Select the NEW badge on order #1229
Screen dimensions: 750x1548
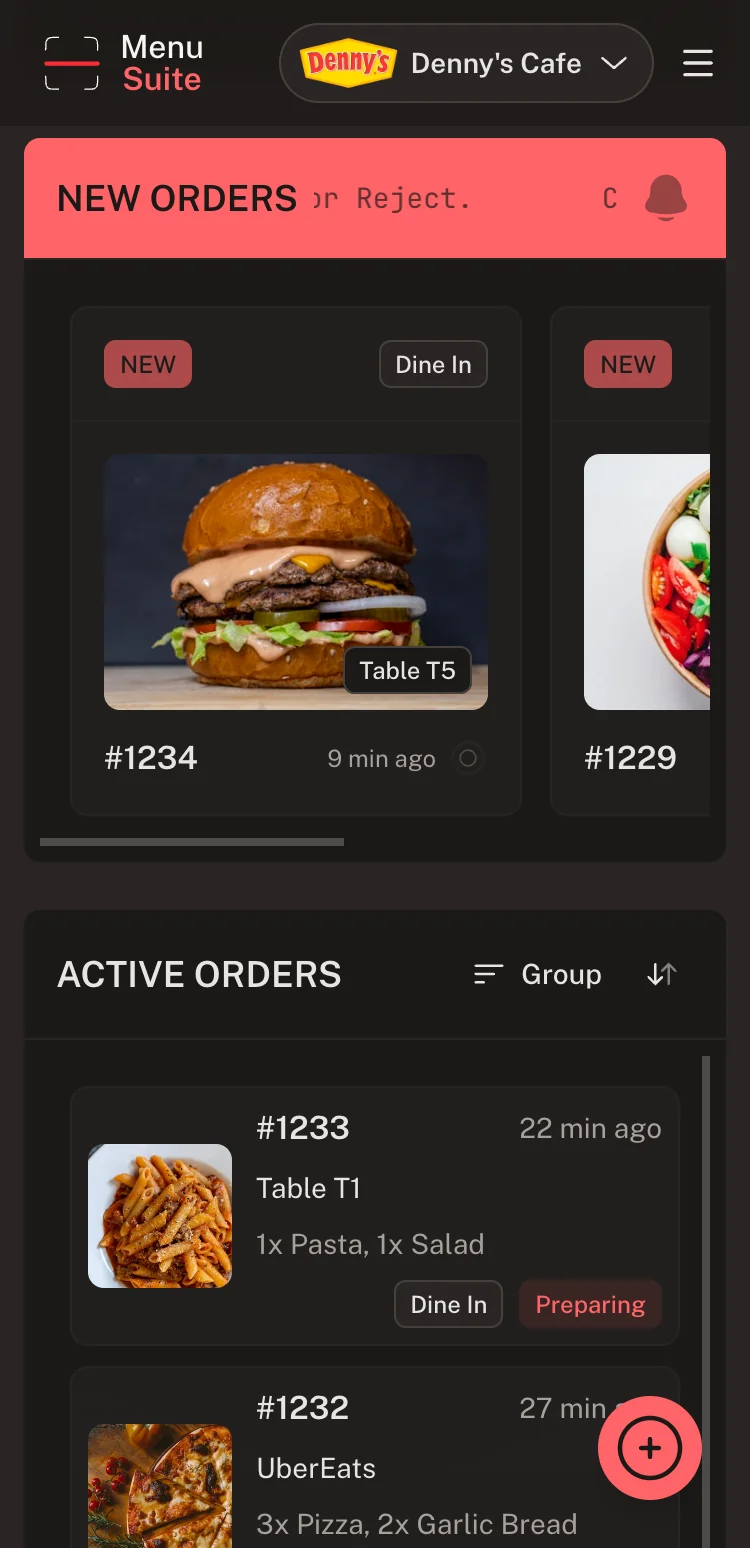[x=627, y=364]
